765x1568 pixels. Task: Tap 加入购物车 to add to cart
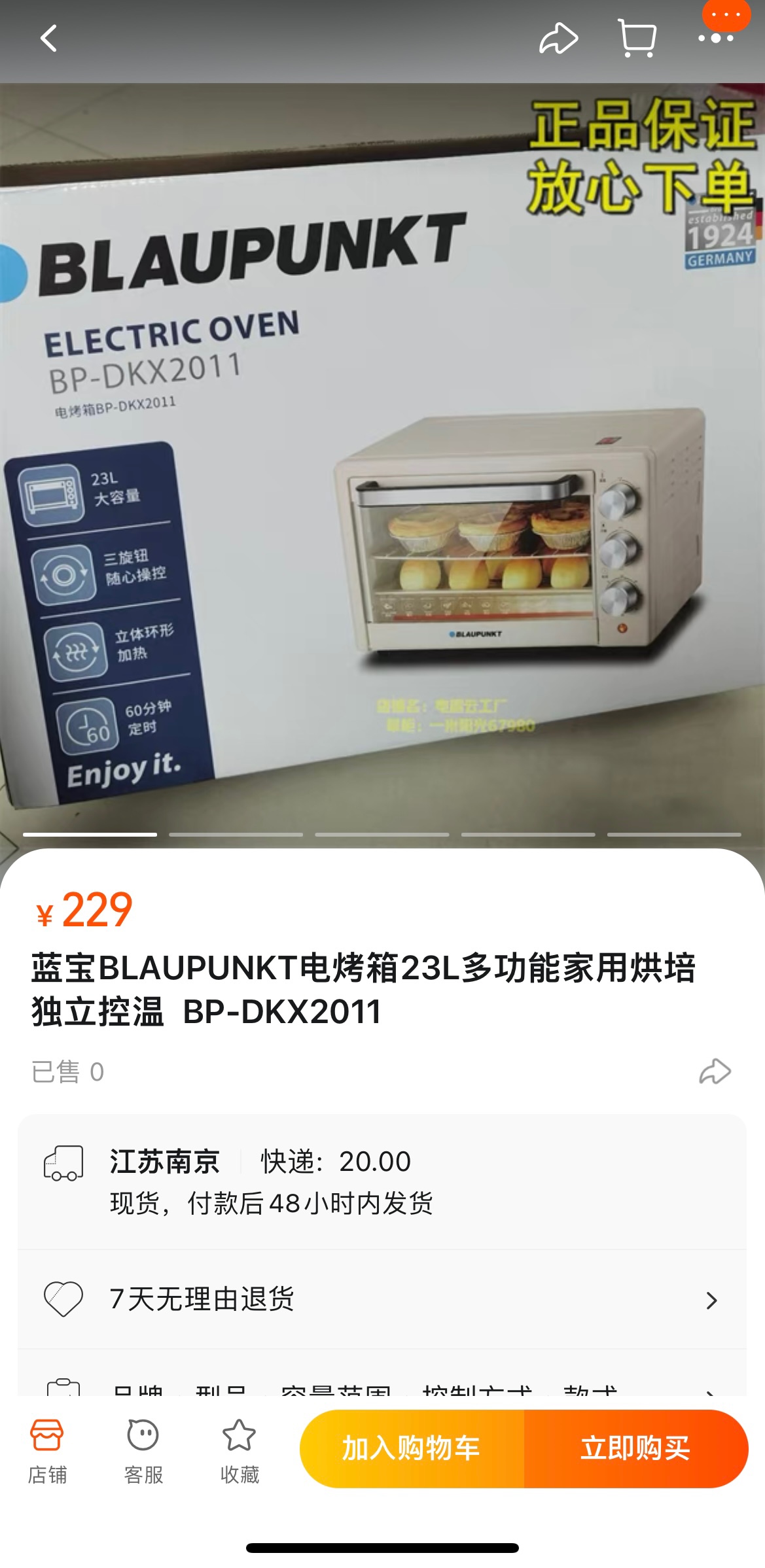(x=412, y=1448)
